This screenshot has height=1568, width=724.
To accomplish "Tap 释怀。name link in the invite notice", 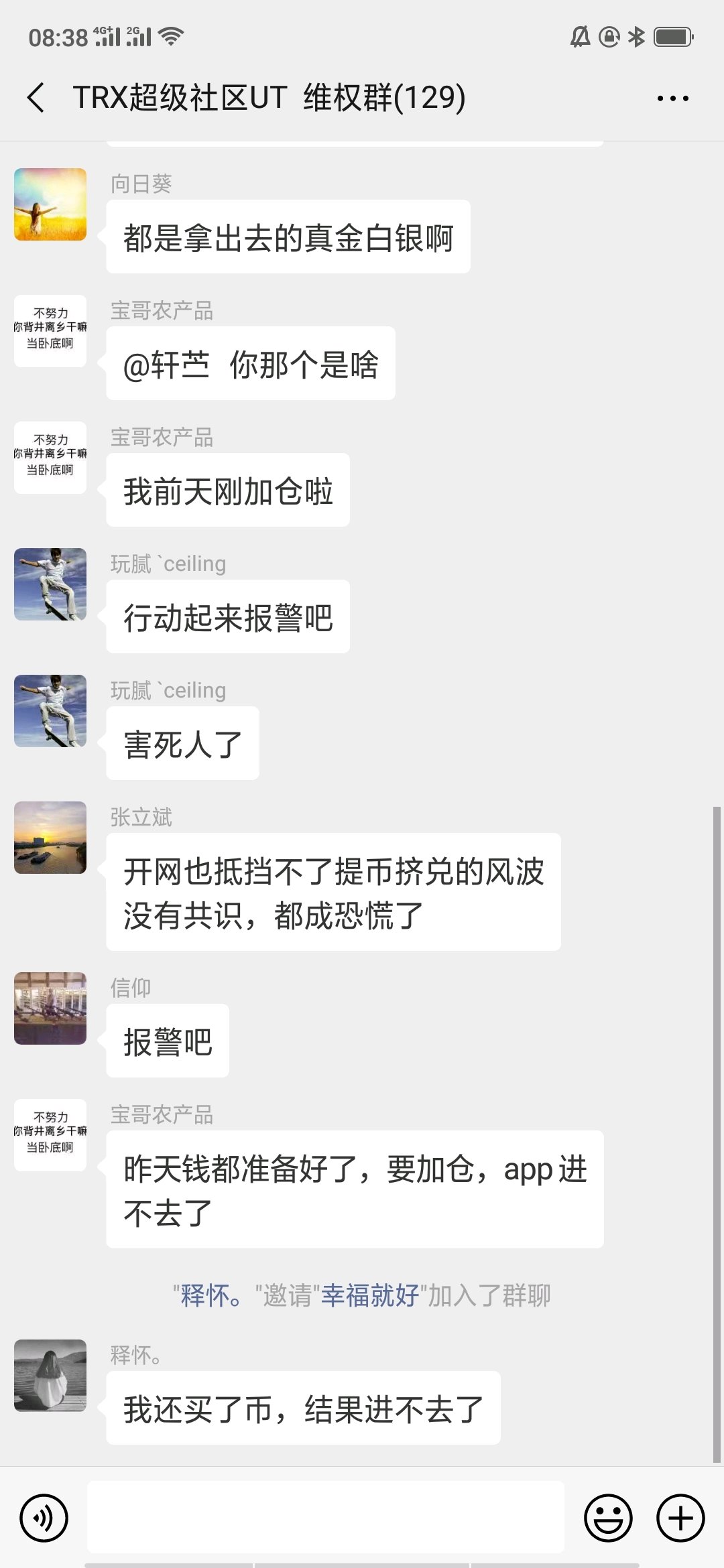I will tap(211, 1295).
